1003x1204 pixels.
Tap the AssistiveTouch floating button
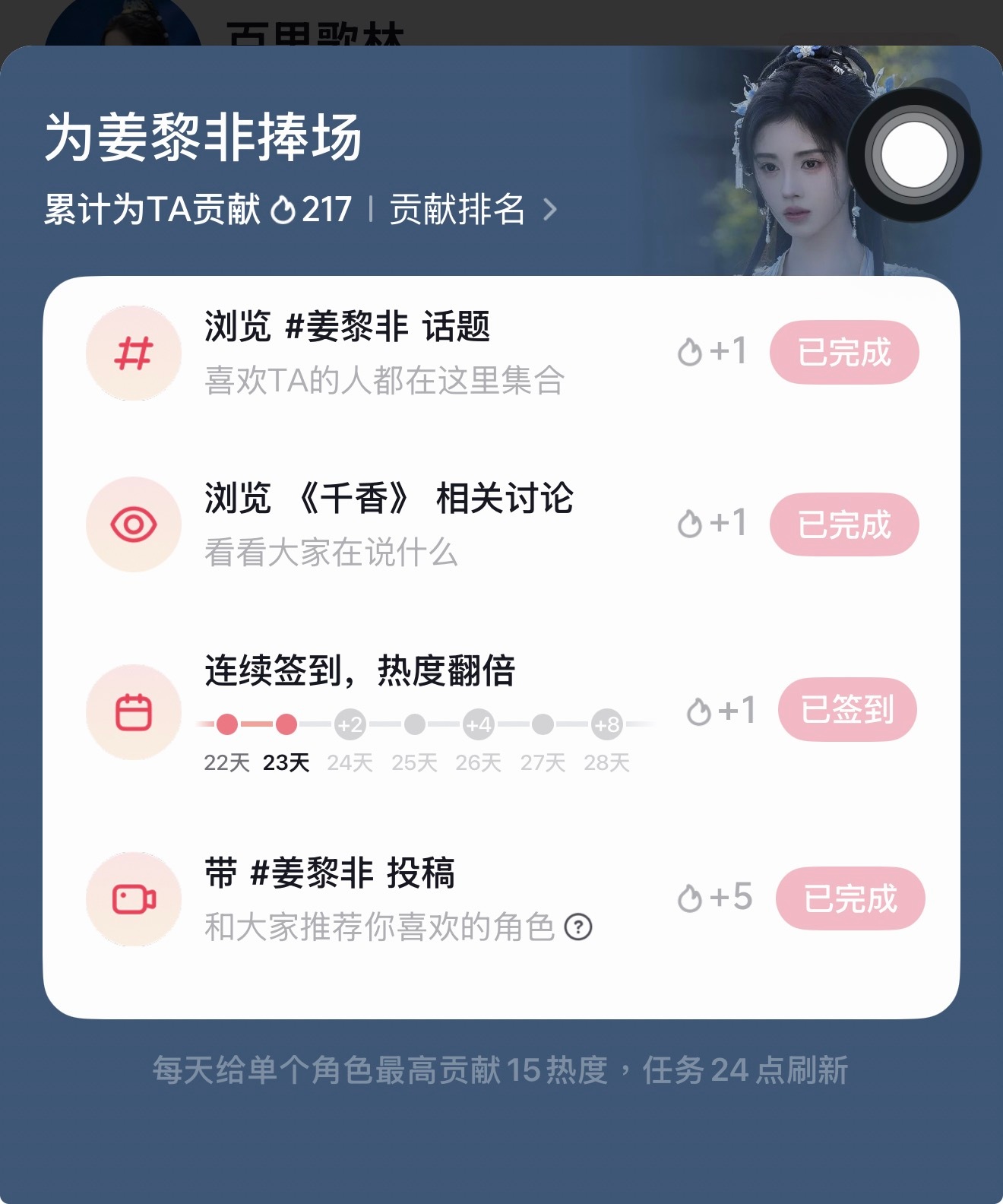pyautogui.click(x=914, y=154)
